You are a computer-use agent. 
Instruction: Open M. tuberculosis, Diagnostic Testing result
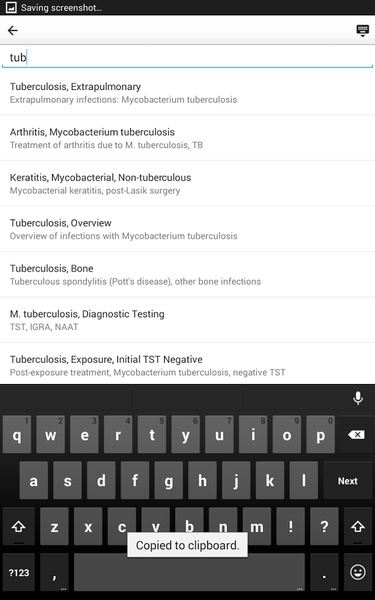pyautogui.click(x=188, y=320)
